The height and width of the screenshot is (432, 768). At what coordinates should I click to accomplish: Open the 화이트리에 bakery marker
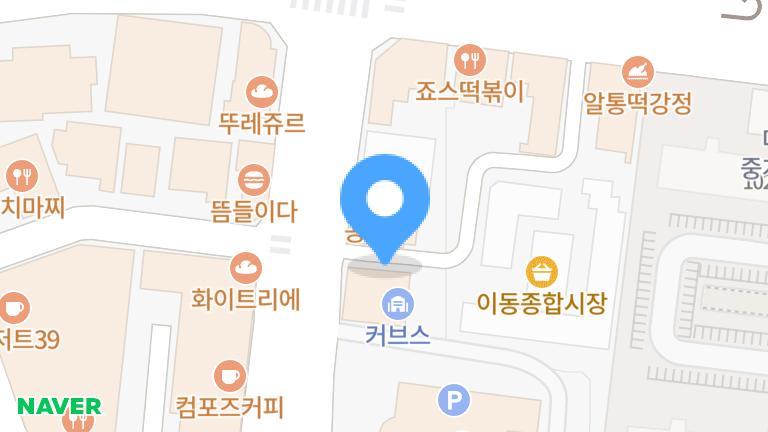(246, 267)
